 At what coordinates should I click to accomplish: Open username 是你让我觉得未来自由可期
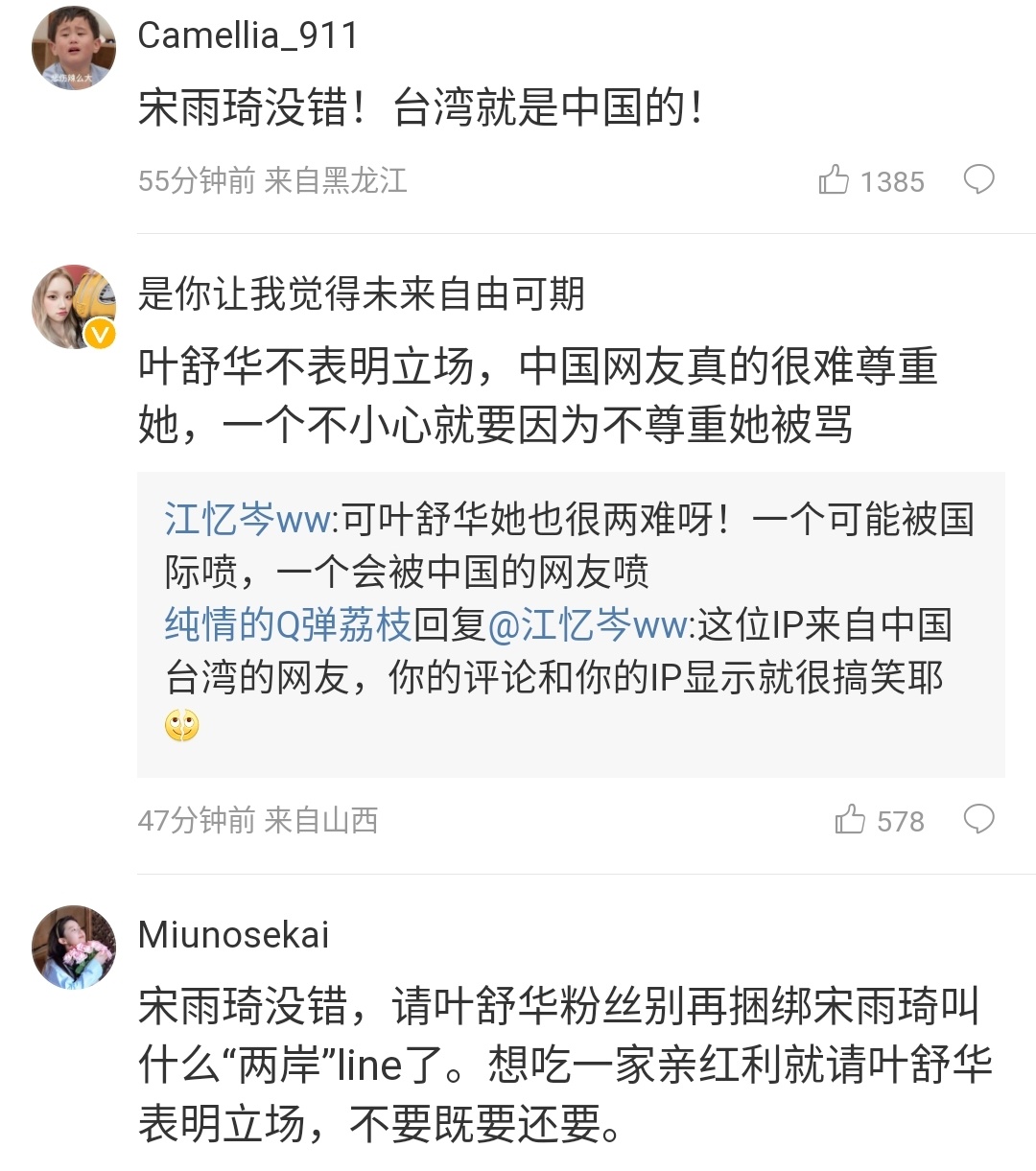pyautogui.click(x=361, y=293)
